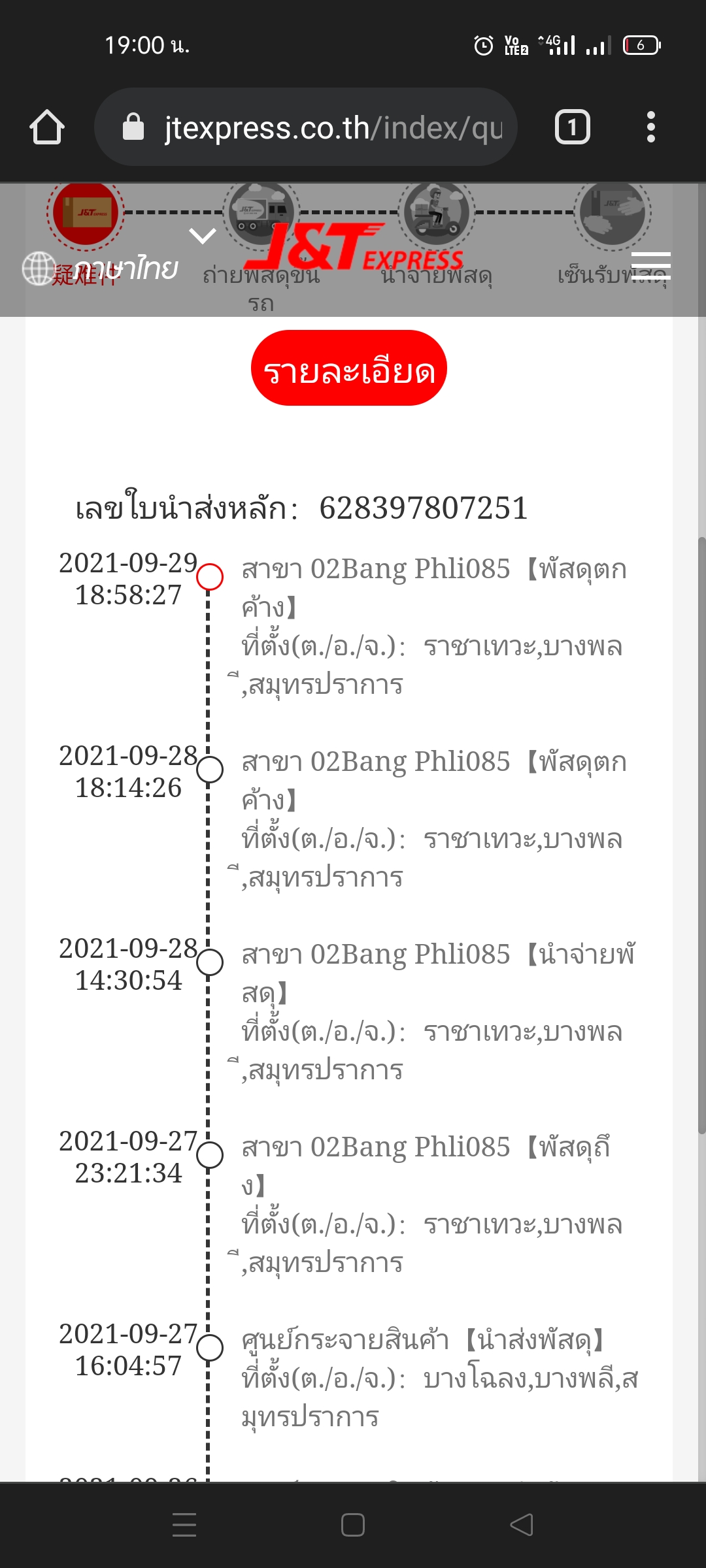The image size is (706, 1568).
Task: Open the browser overflow menu
Action: click(650, 127)
